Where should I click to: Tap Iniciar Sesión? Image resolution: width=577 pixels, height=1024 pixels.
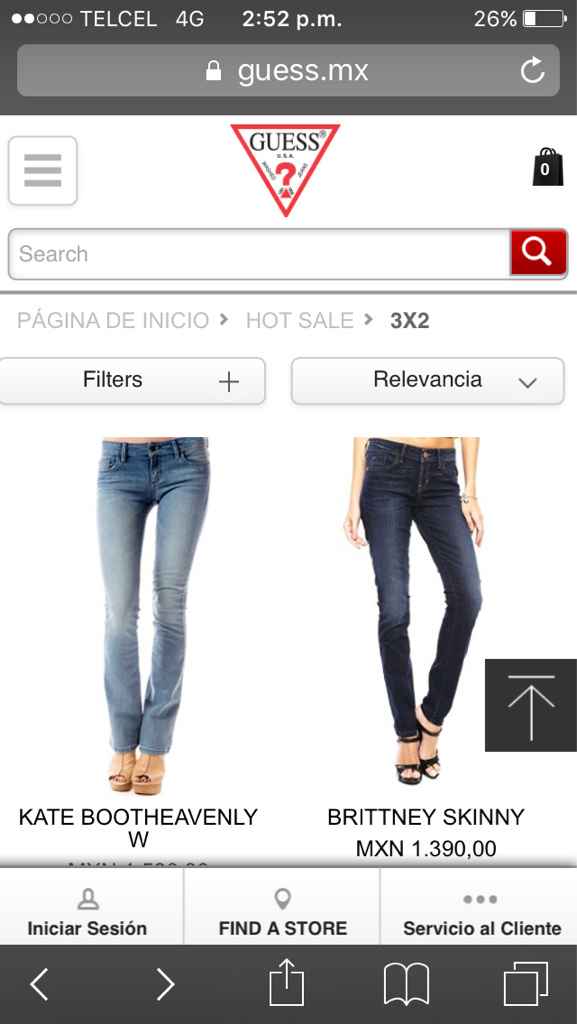pyautogui.click(x=87, y=912)
